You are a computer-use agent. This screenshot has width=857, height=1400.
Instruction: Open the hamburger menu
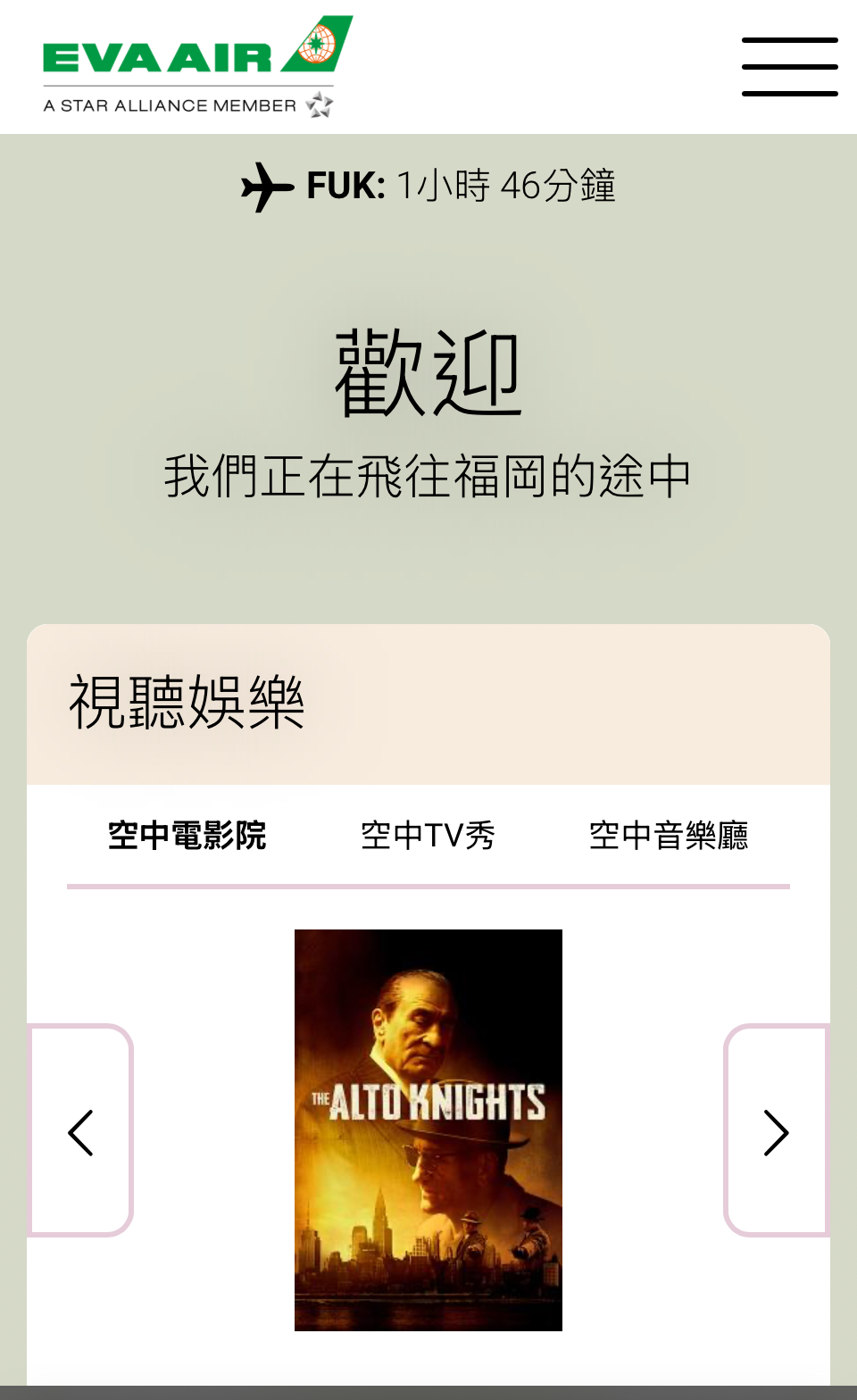(789, 67)
